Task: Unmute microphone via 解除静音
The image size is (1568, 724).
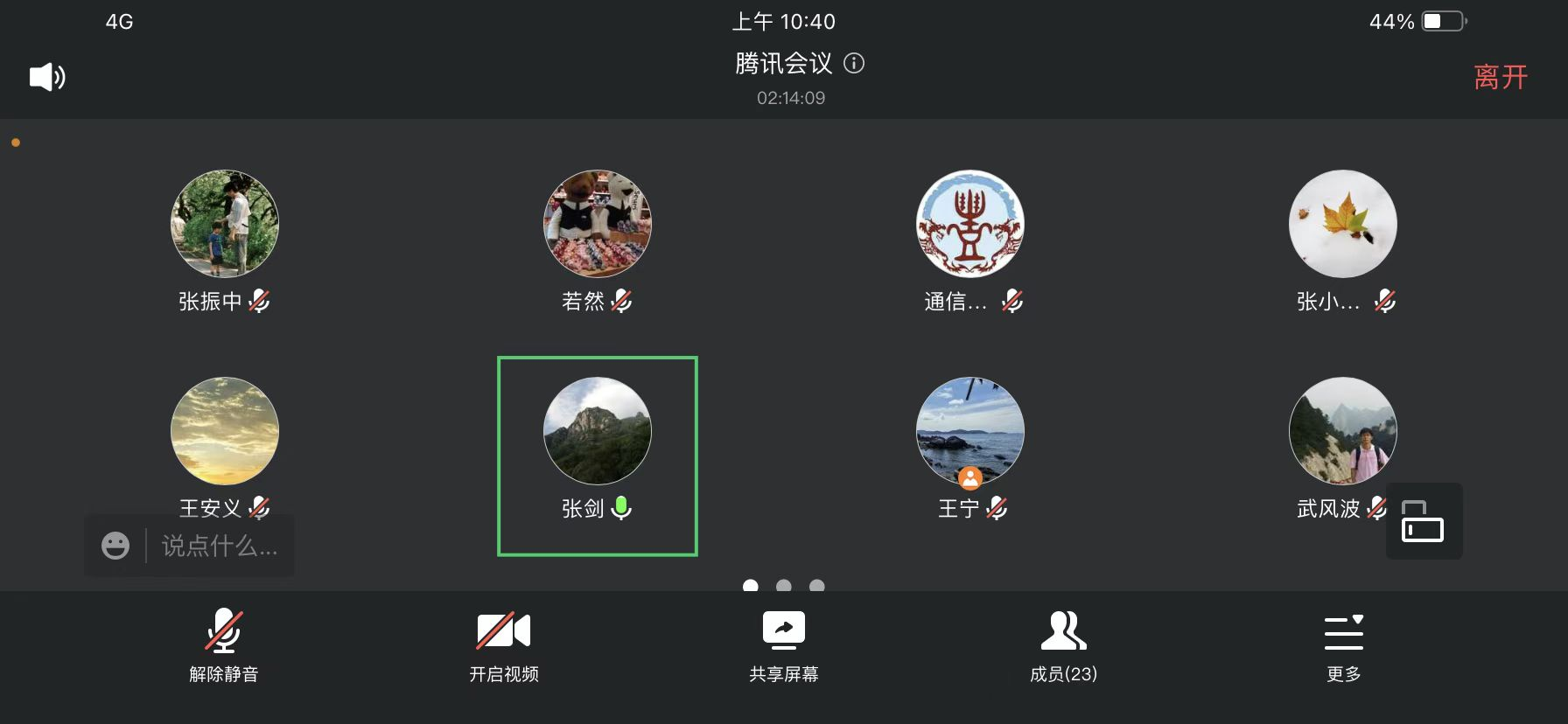Action: tap(224, 645)
